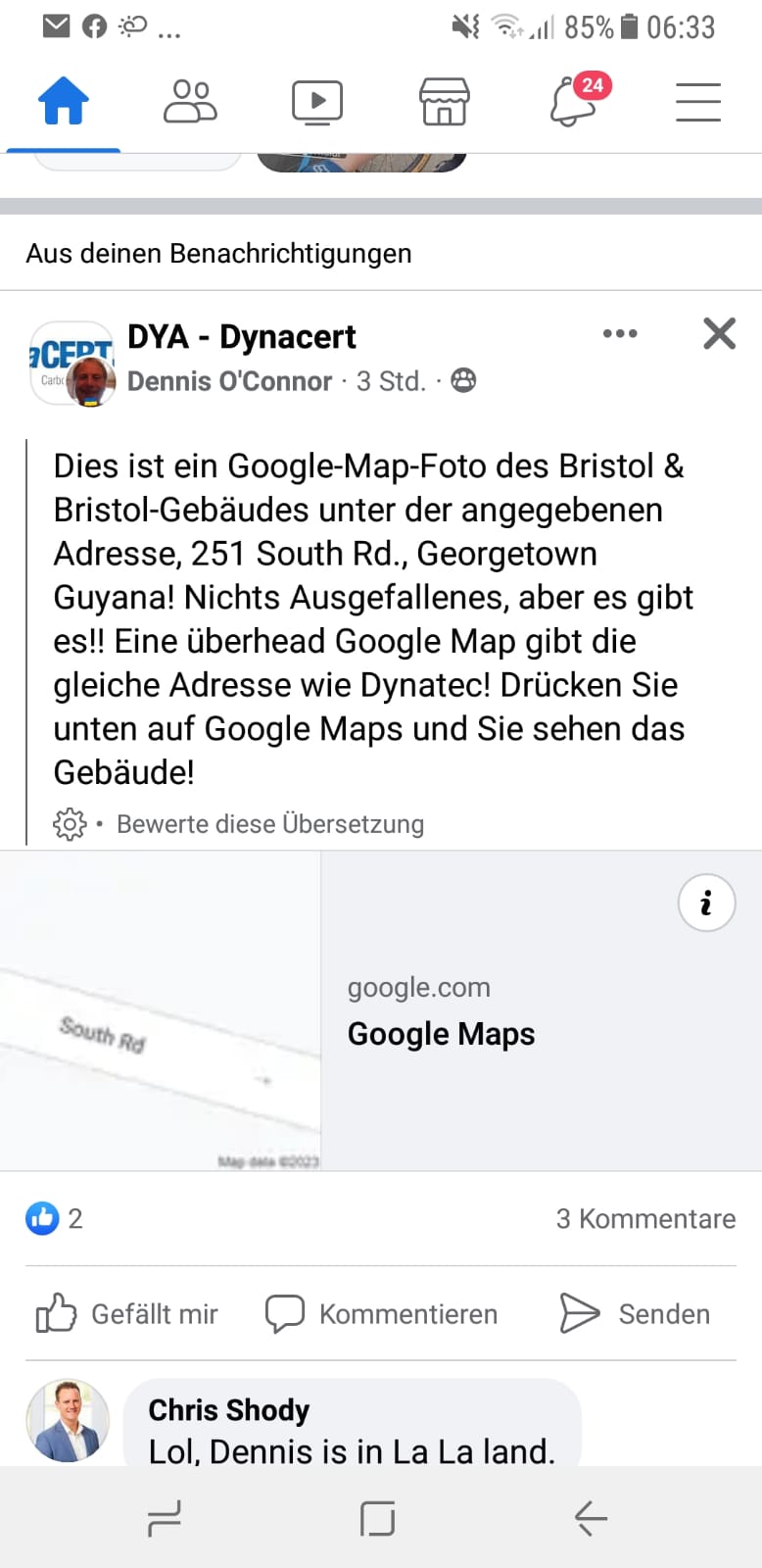Image resolution: width=762 pixels, height=1568 pixels.
Task: Dismiss the DYA - Dynacert post
Action: click(719, 334)
